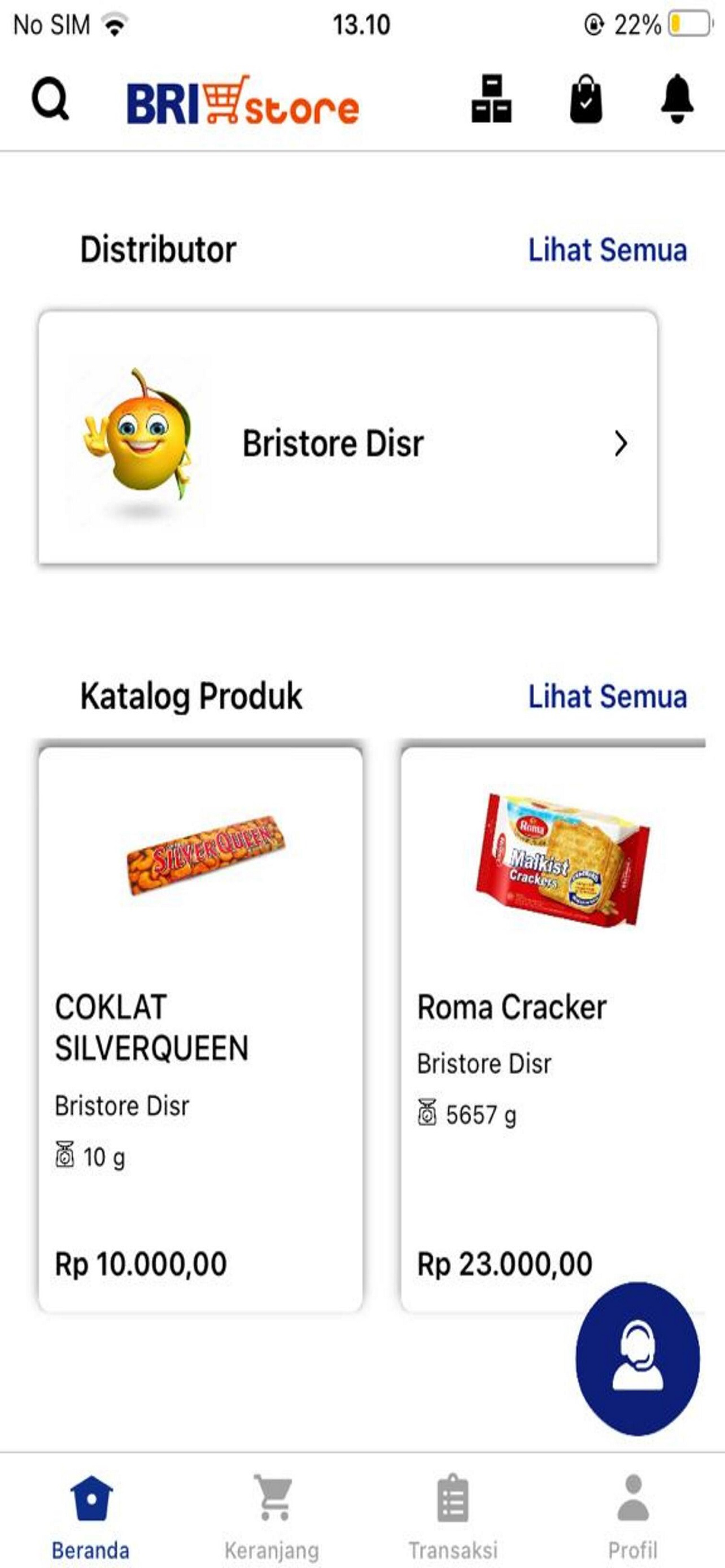The height and width of the screenshot is (1568, 725).
Task: Switch to the Keranjang tab
Action: pyautogui.click(x=272, y=1517)
